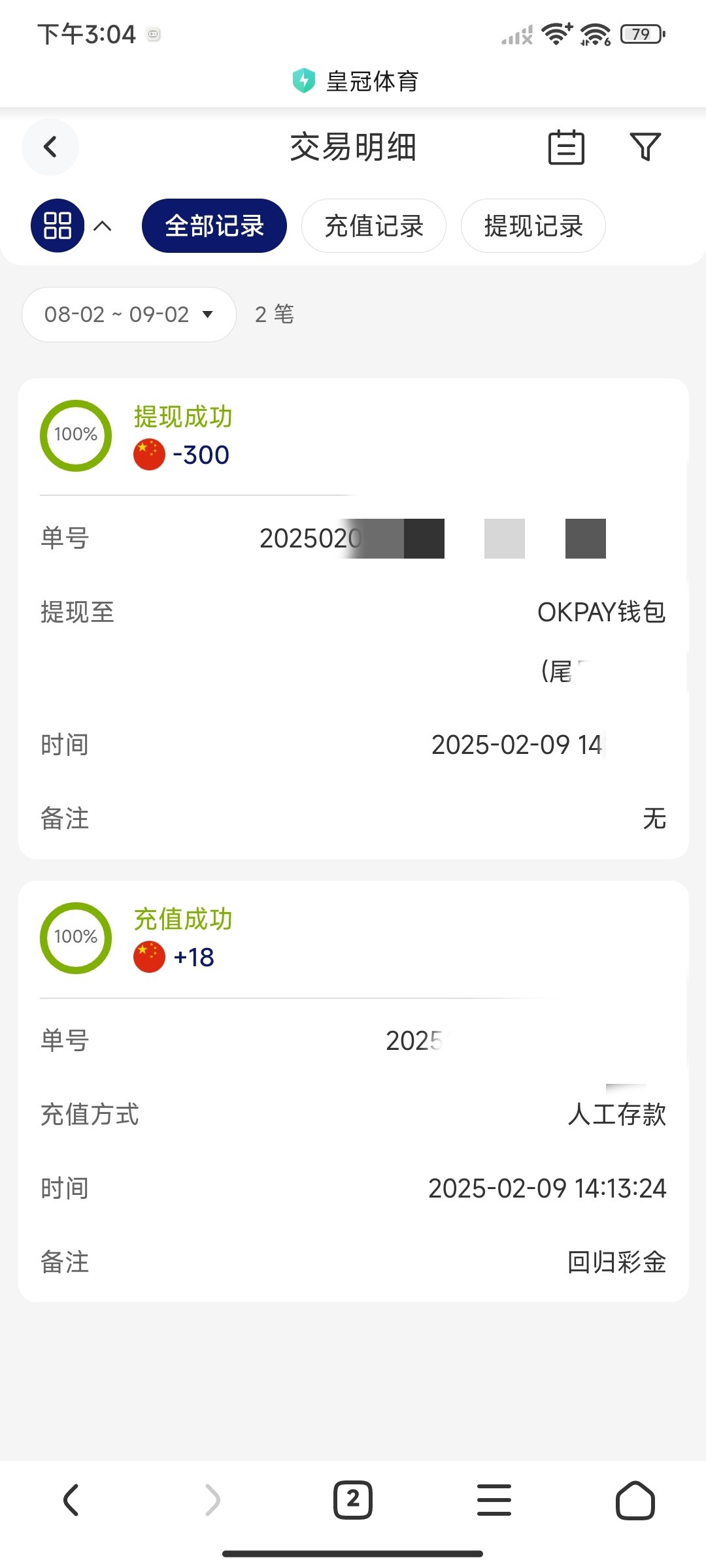
Task: Switch to the 充值记录 tab
Action: pos(374,226)
